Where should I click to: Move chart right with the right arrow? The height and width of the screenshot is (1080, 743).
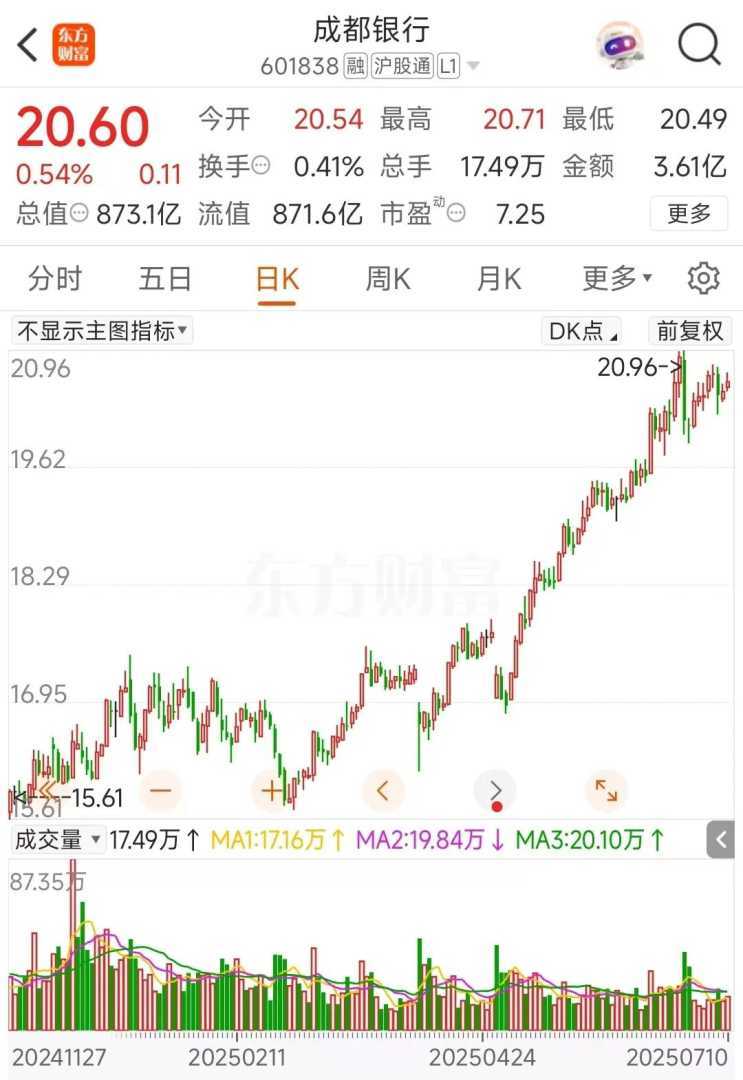click(495, 791)
